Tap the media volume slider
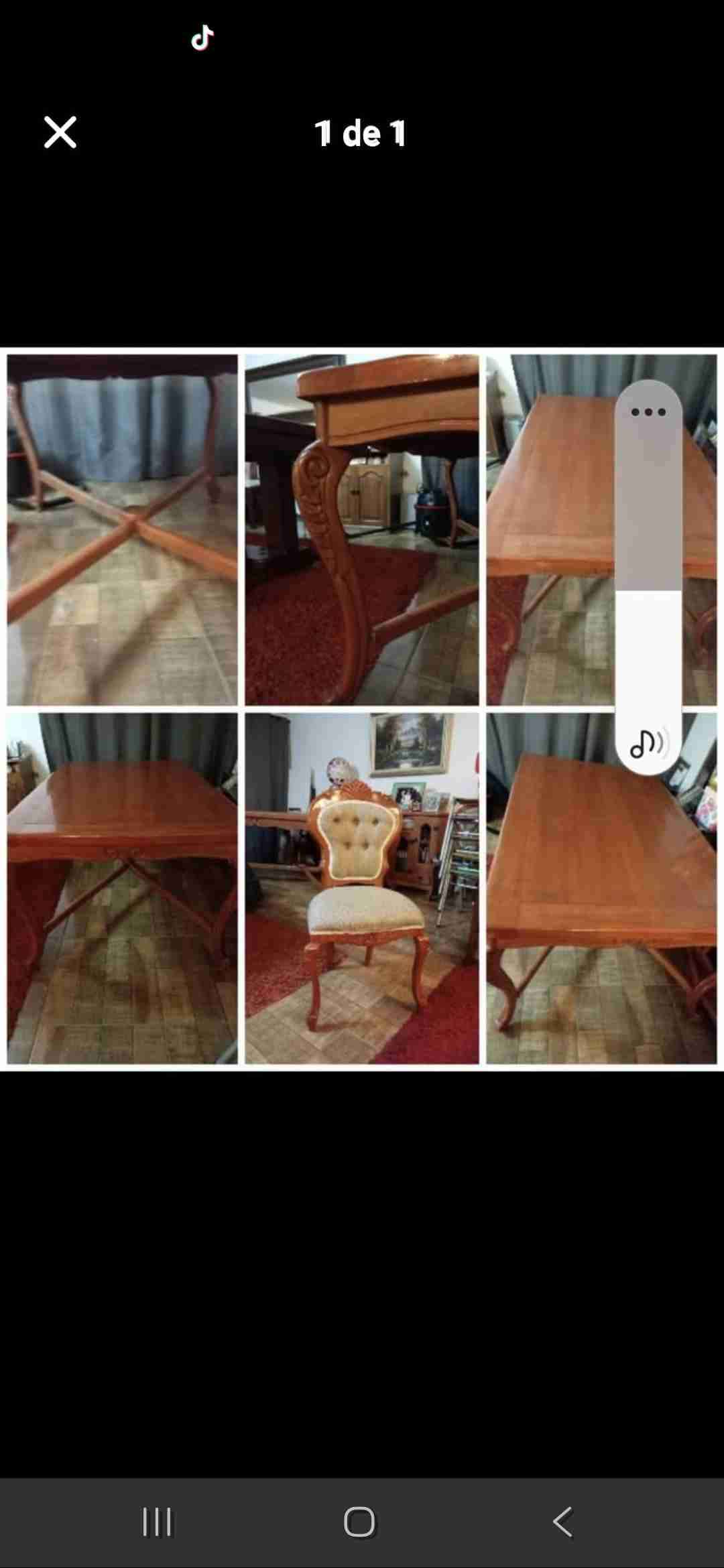The image size is (724, 1568). (648, 570)
